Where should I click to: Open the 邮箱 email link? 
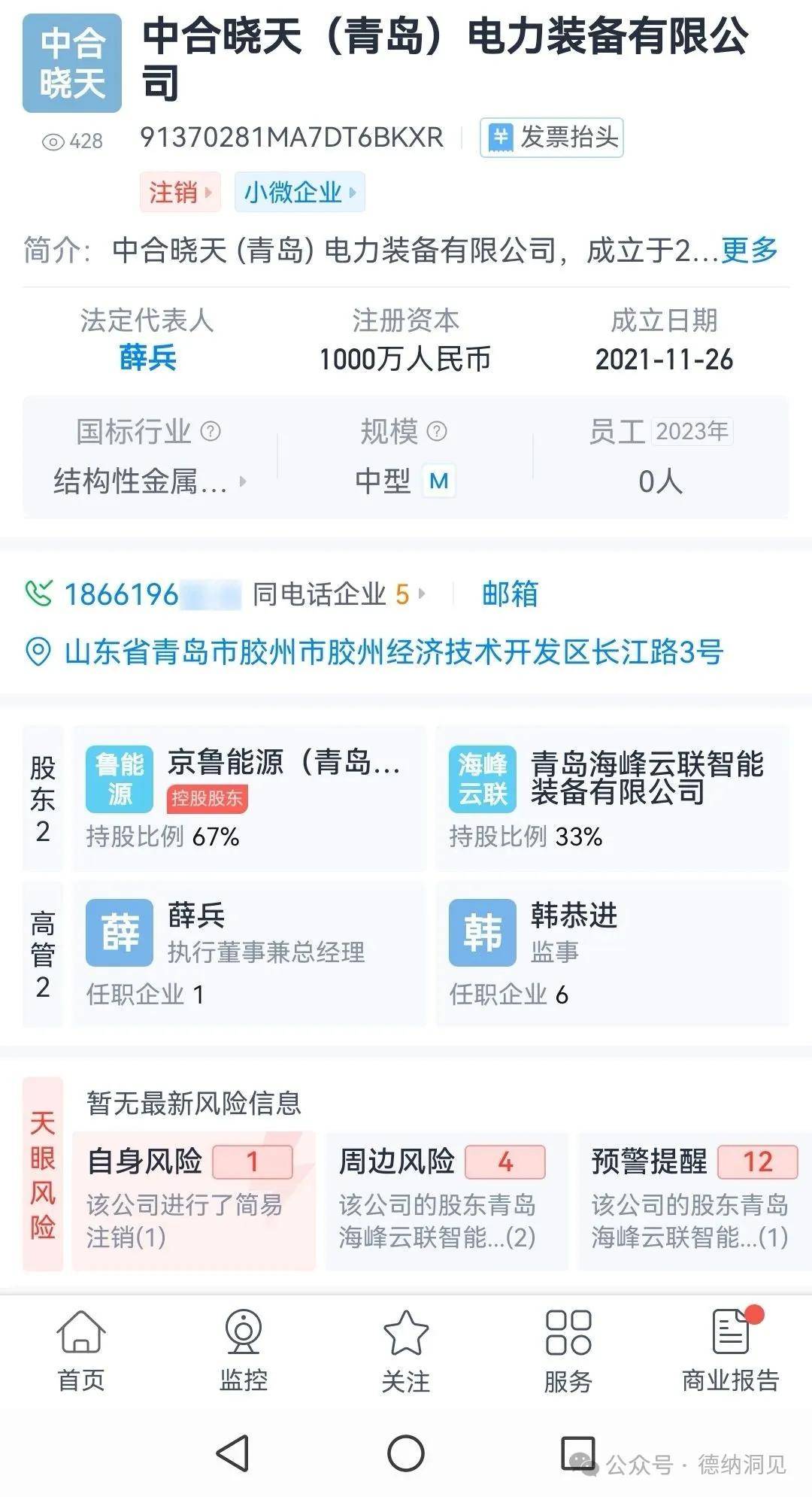coord(510,594)
